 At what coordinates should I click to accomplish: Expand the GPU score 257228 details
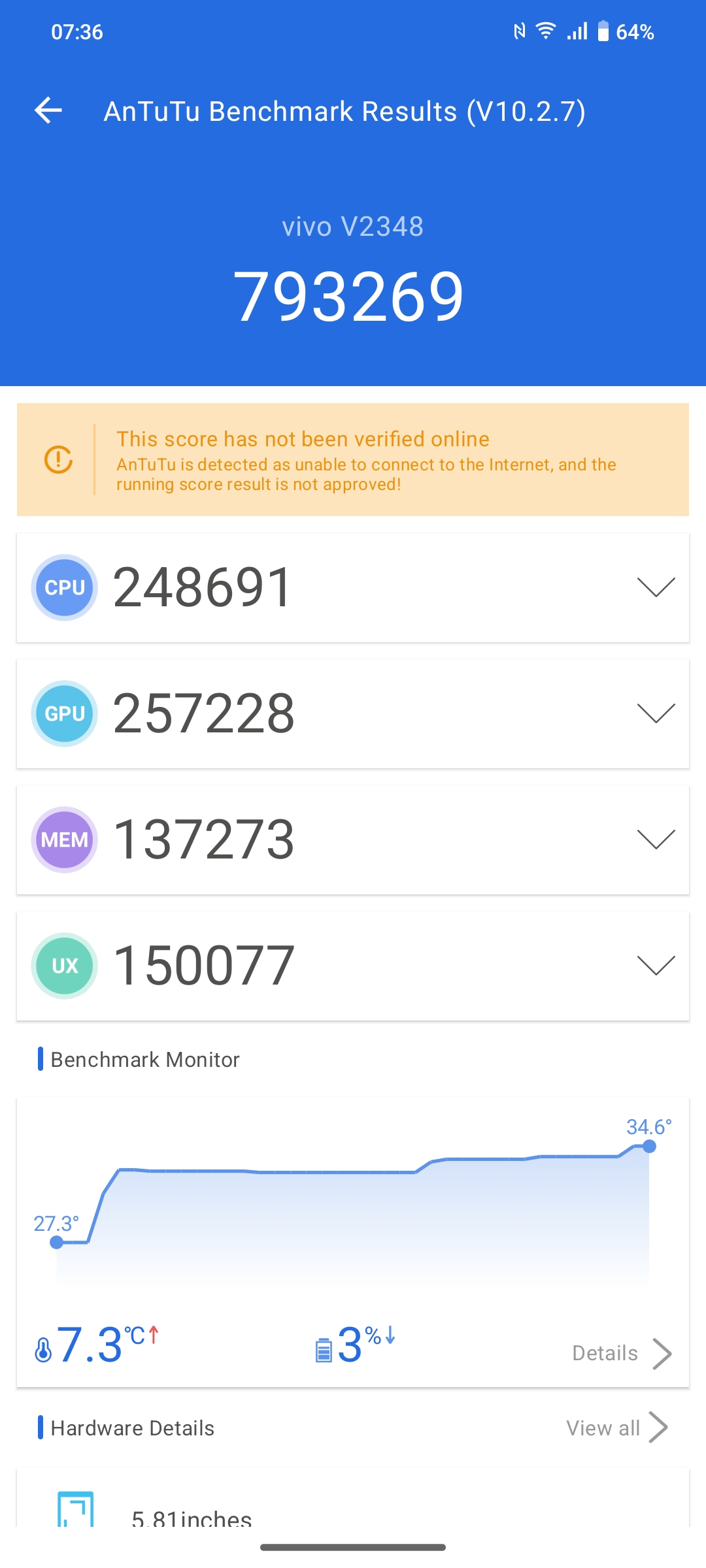656,713
